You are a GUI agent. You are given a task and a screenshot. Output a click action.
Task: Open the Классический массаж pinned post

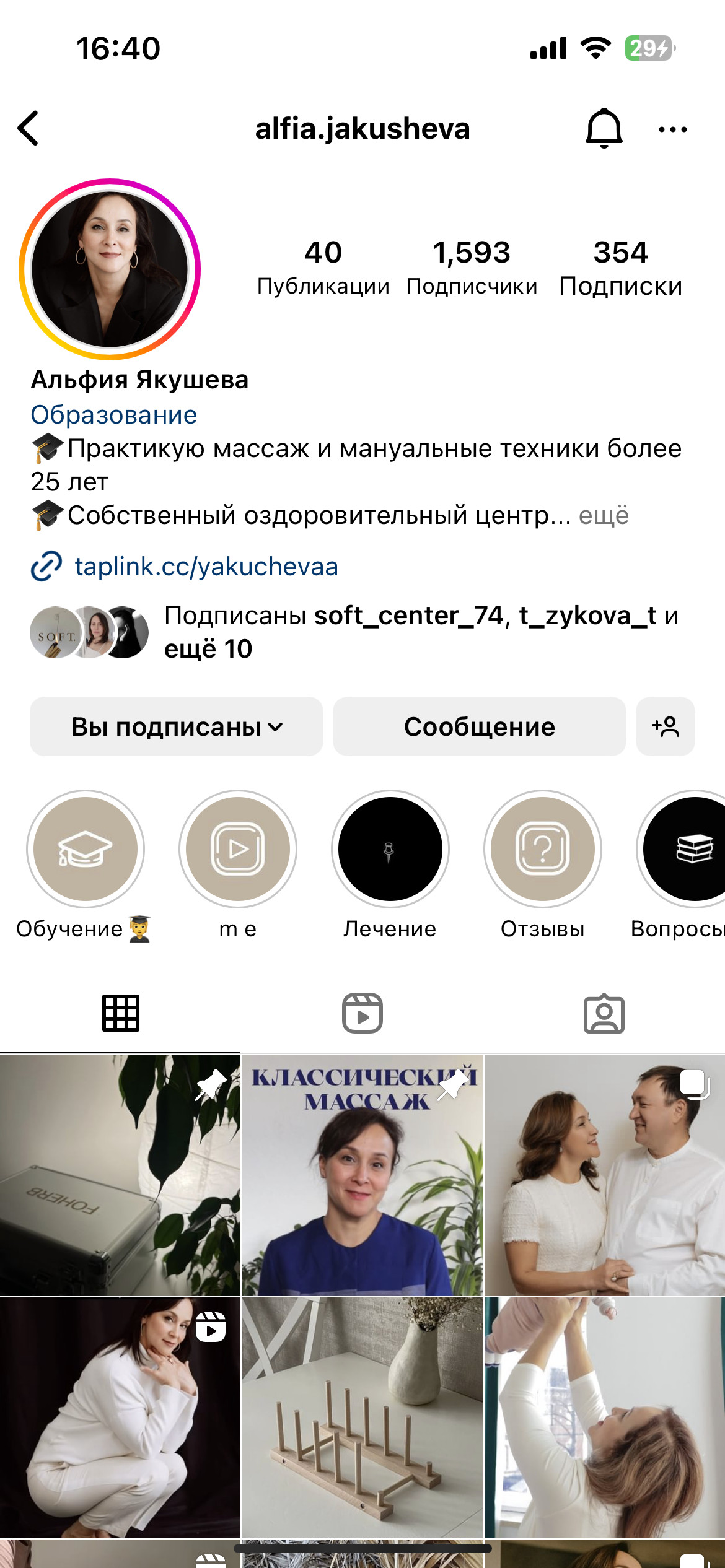[x=362, y=1175]
